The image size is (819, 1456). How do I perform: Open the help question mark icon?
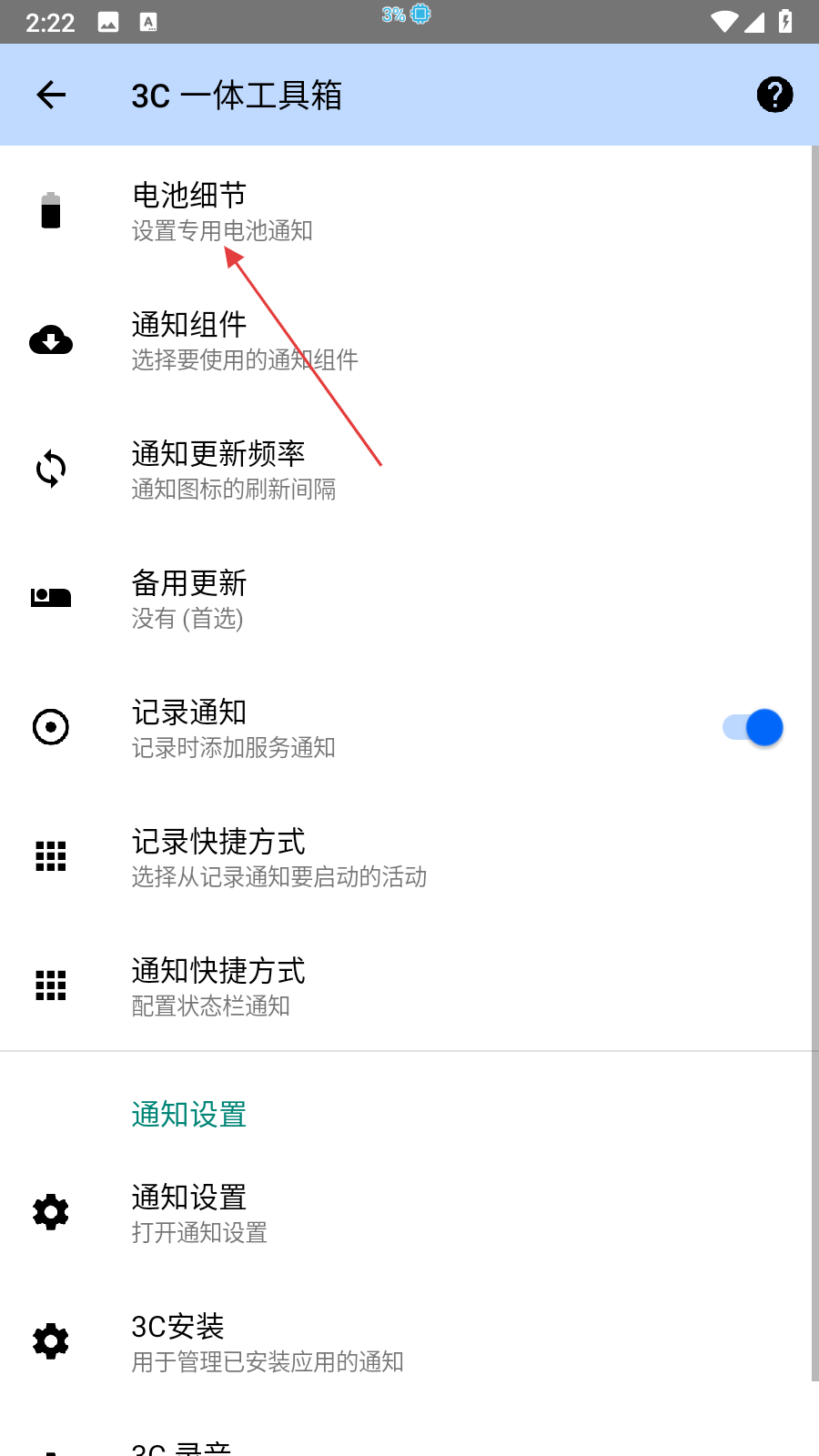point(774,95)
